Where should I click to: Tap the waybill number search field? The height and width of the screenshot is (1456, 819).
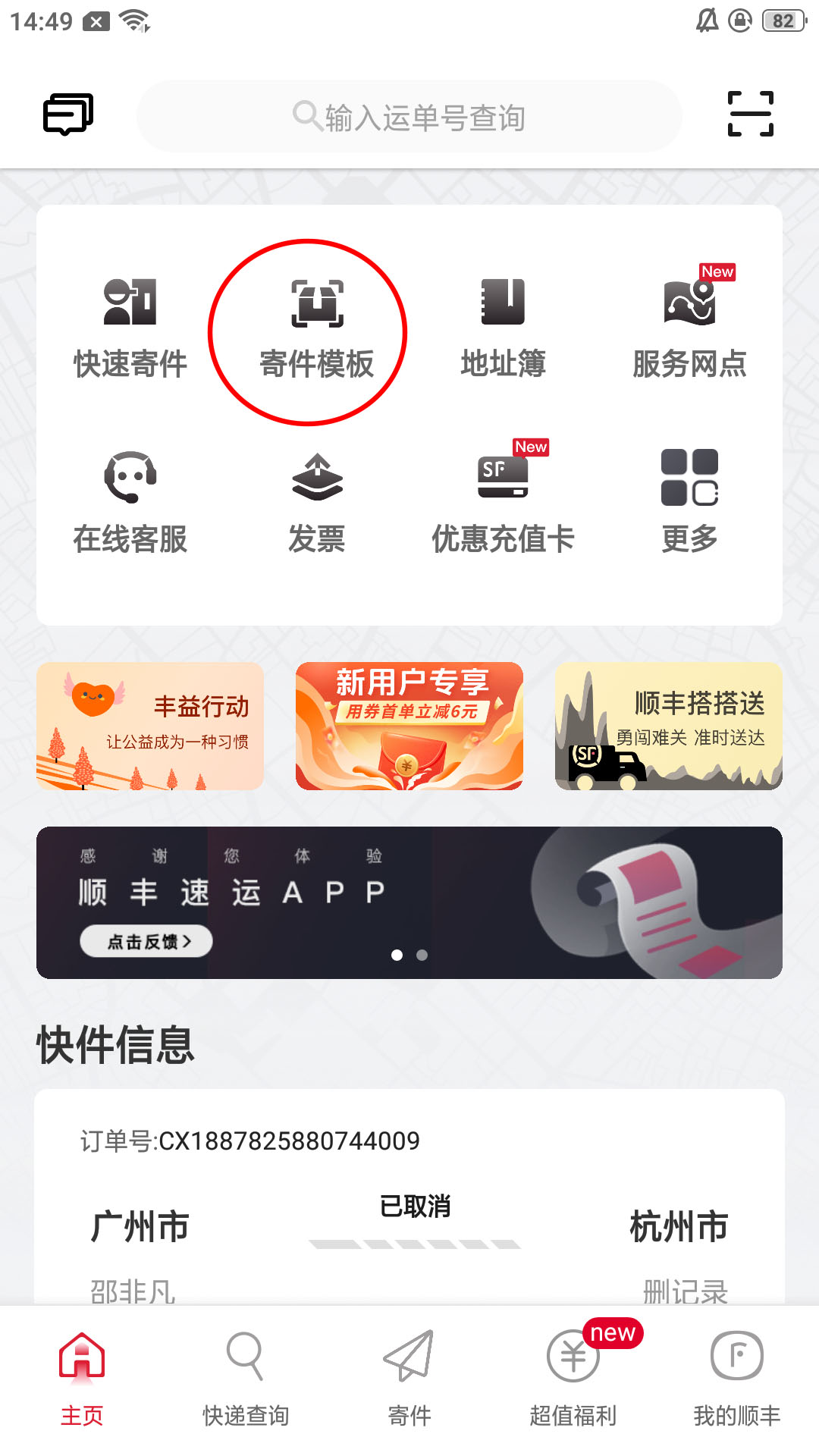coord(409,117)
